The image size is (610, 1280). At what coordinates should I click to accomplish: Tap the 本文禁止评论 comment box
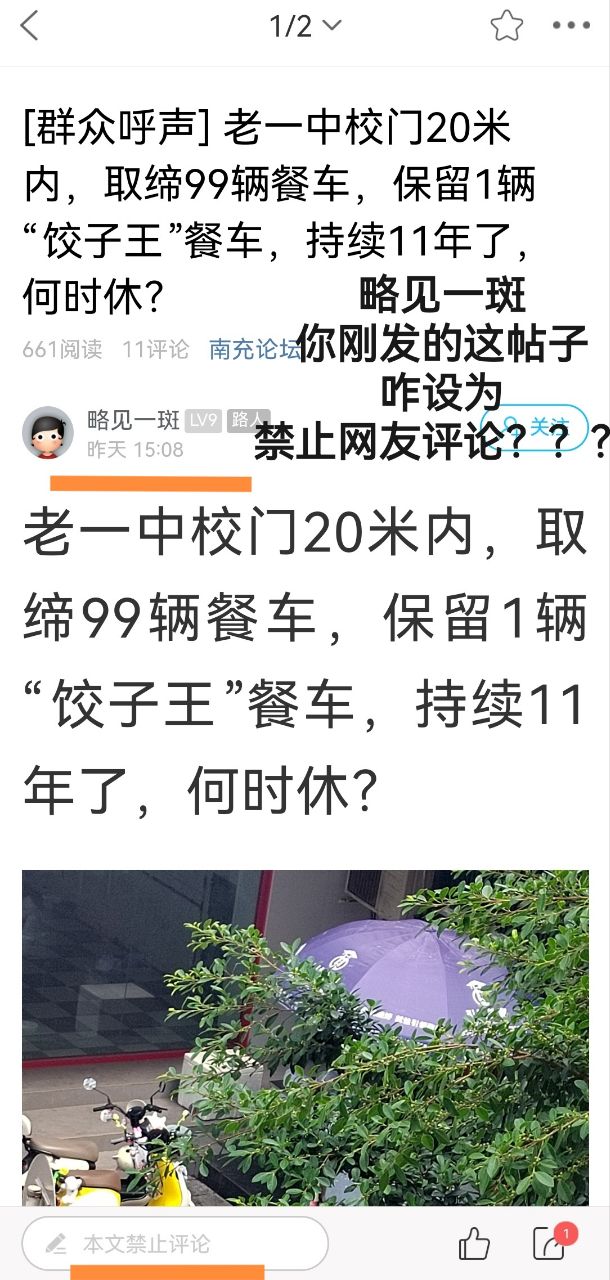pyautogui.click(x=175, y=1243)
